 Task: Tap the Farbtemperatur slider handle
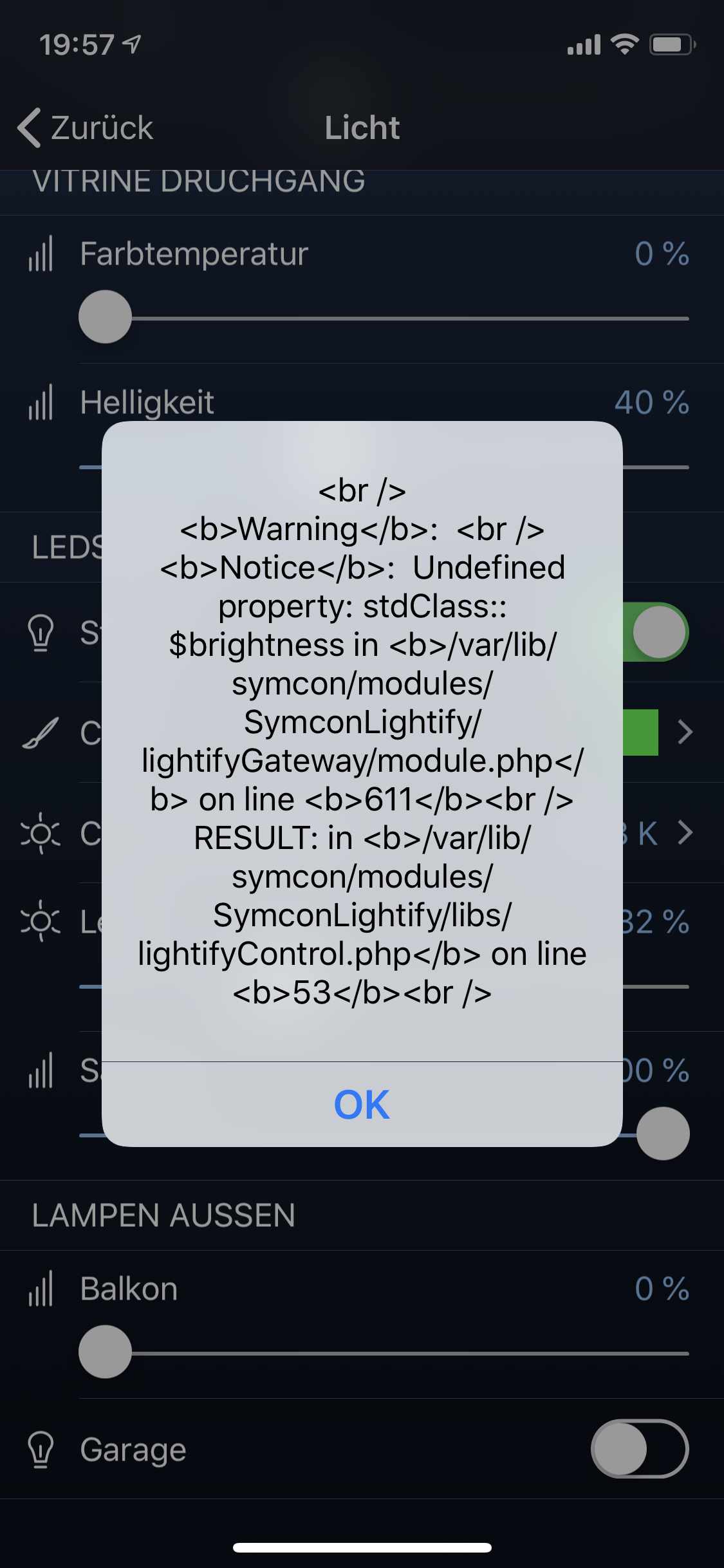105,317
